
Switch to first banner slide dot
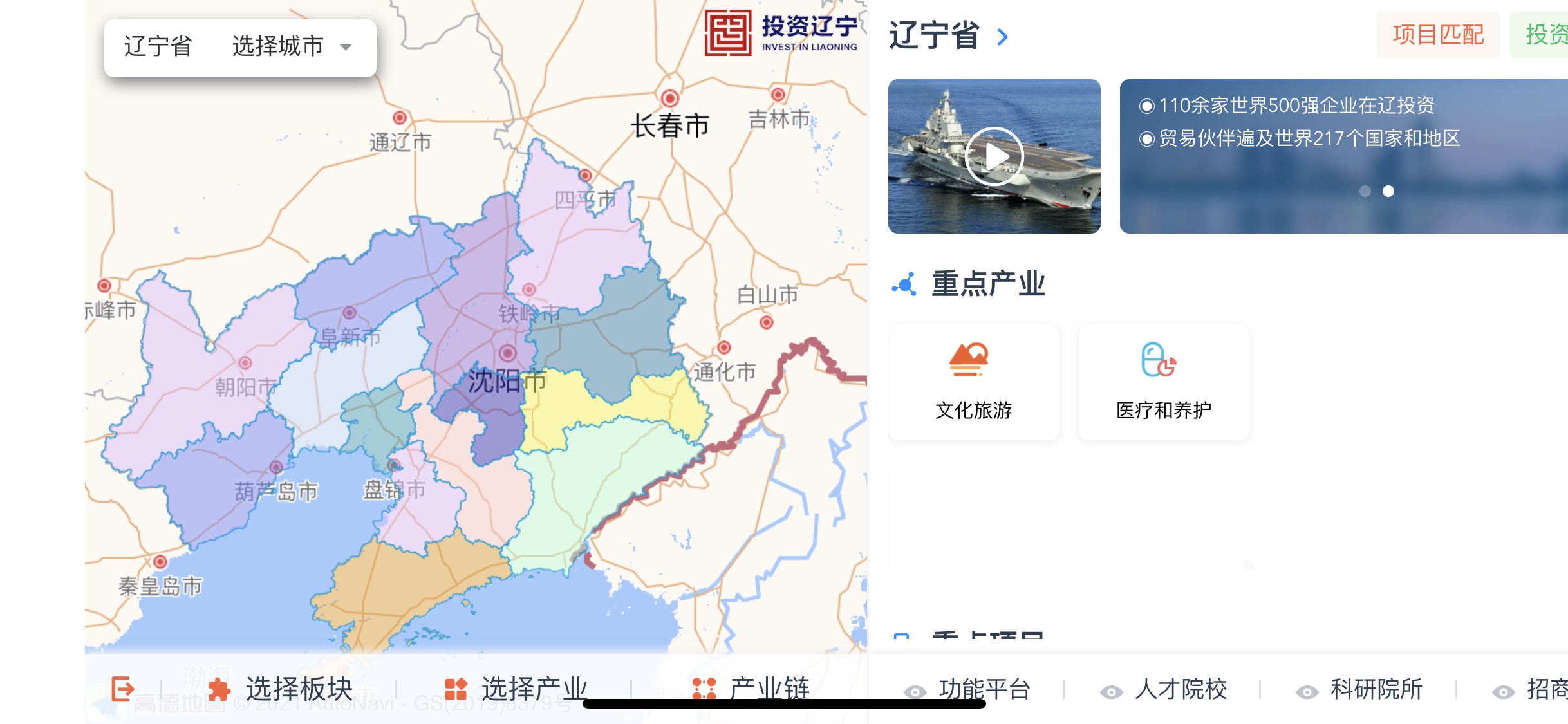pos(1365,191)
